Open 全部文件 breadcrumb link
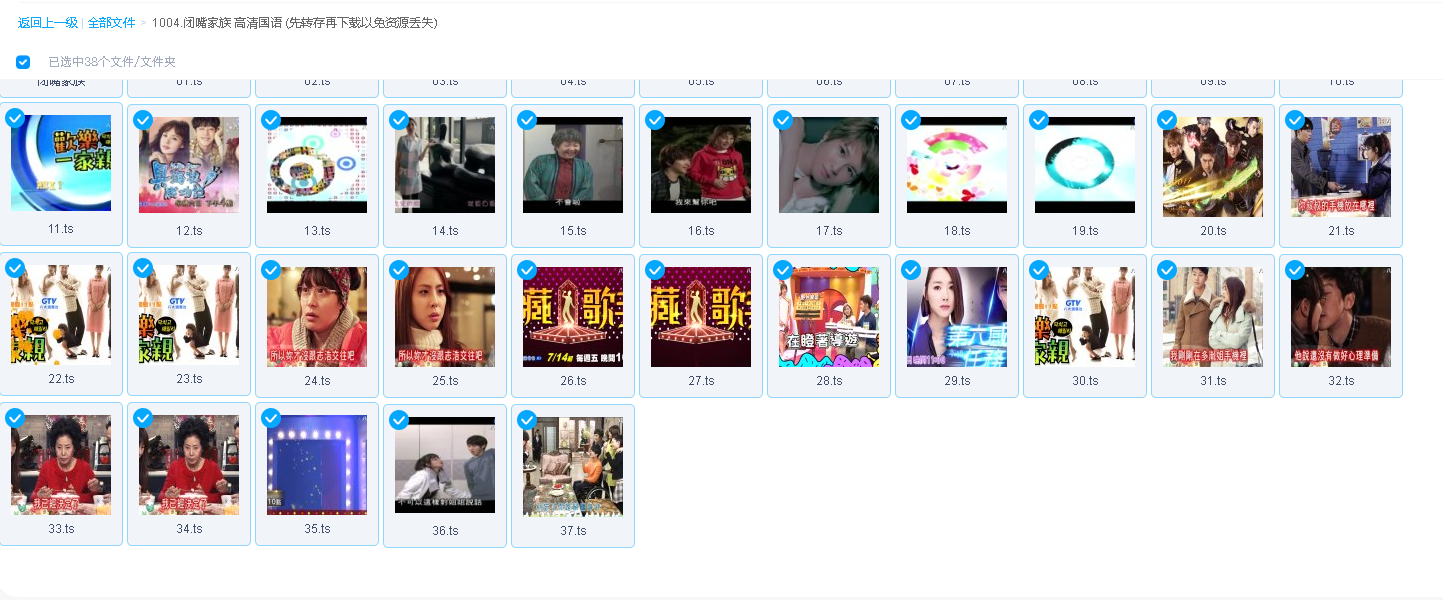Image resolution: width=1443 pixels, height=600 pixels. [111, 22]
